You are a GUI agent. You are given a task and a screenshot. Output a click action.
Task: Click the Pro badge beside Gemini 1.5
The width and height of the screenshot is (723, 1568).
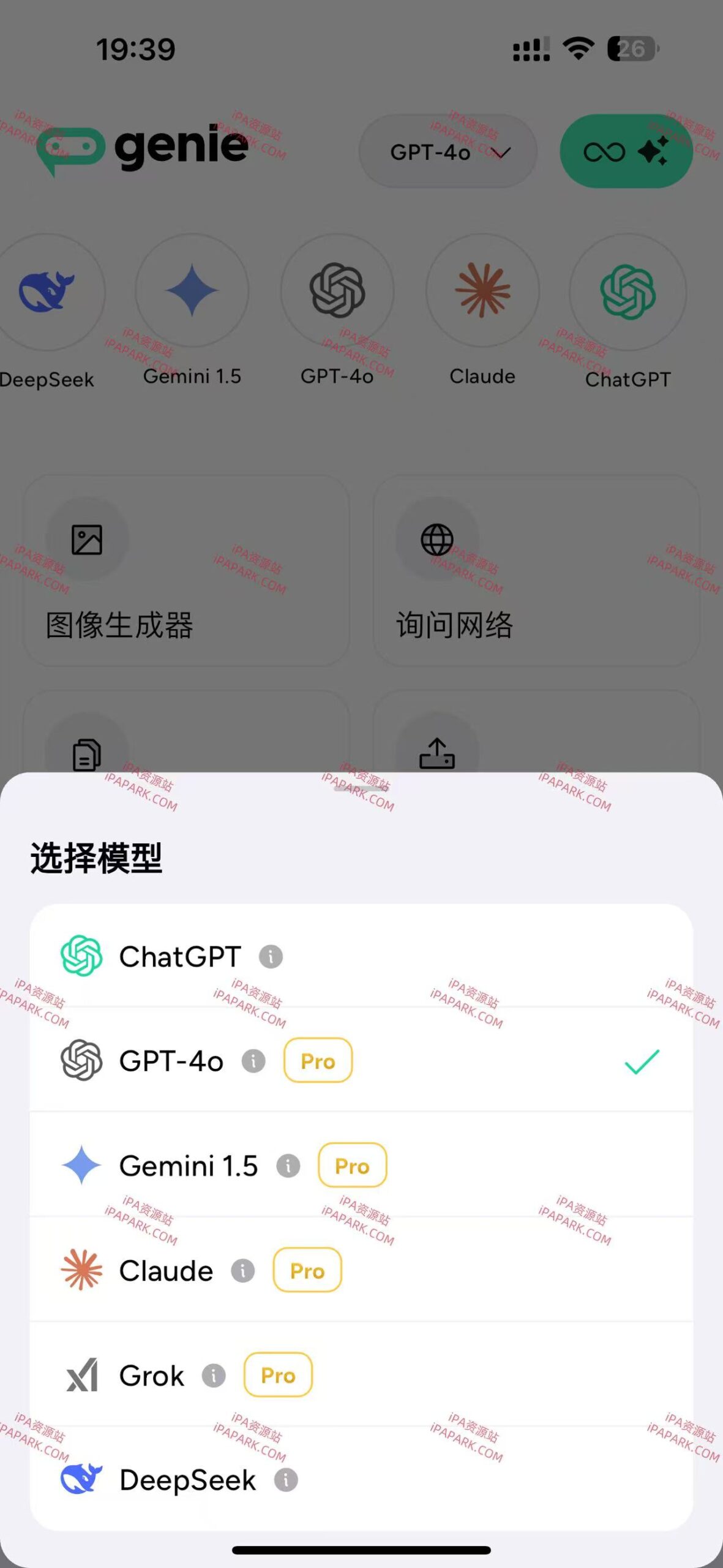click(353, 1166)
